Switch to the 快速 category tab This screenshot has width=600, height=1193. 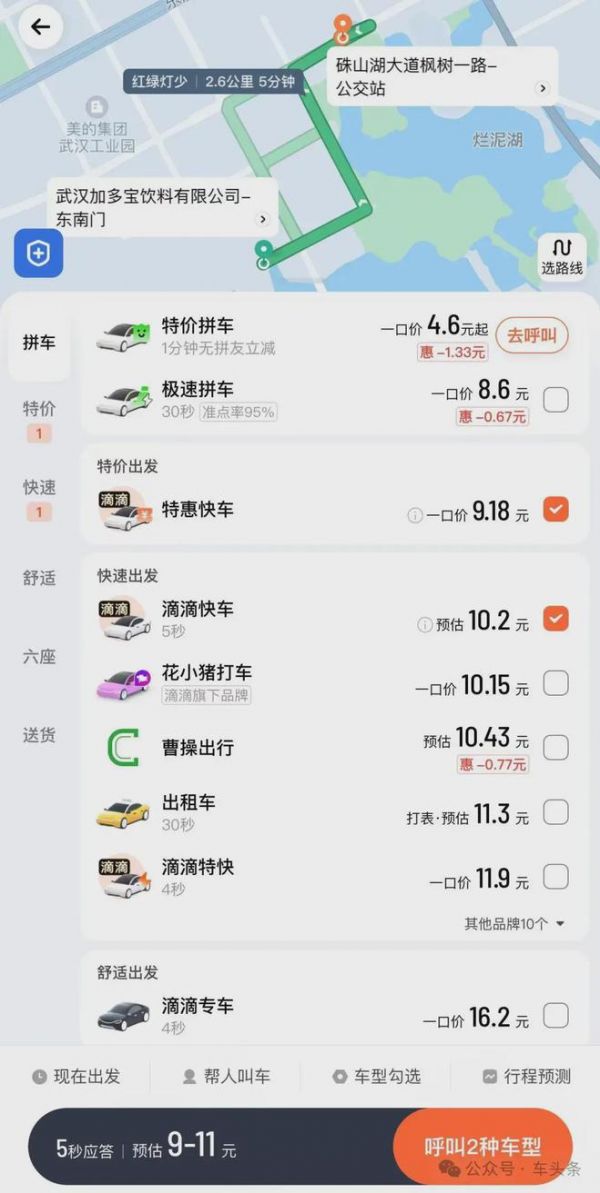40,488
